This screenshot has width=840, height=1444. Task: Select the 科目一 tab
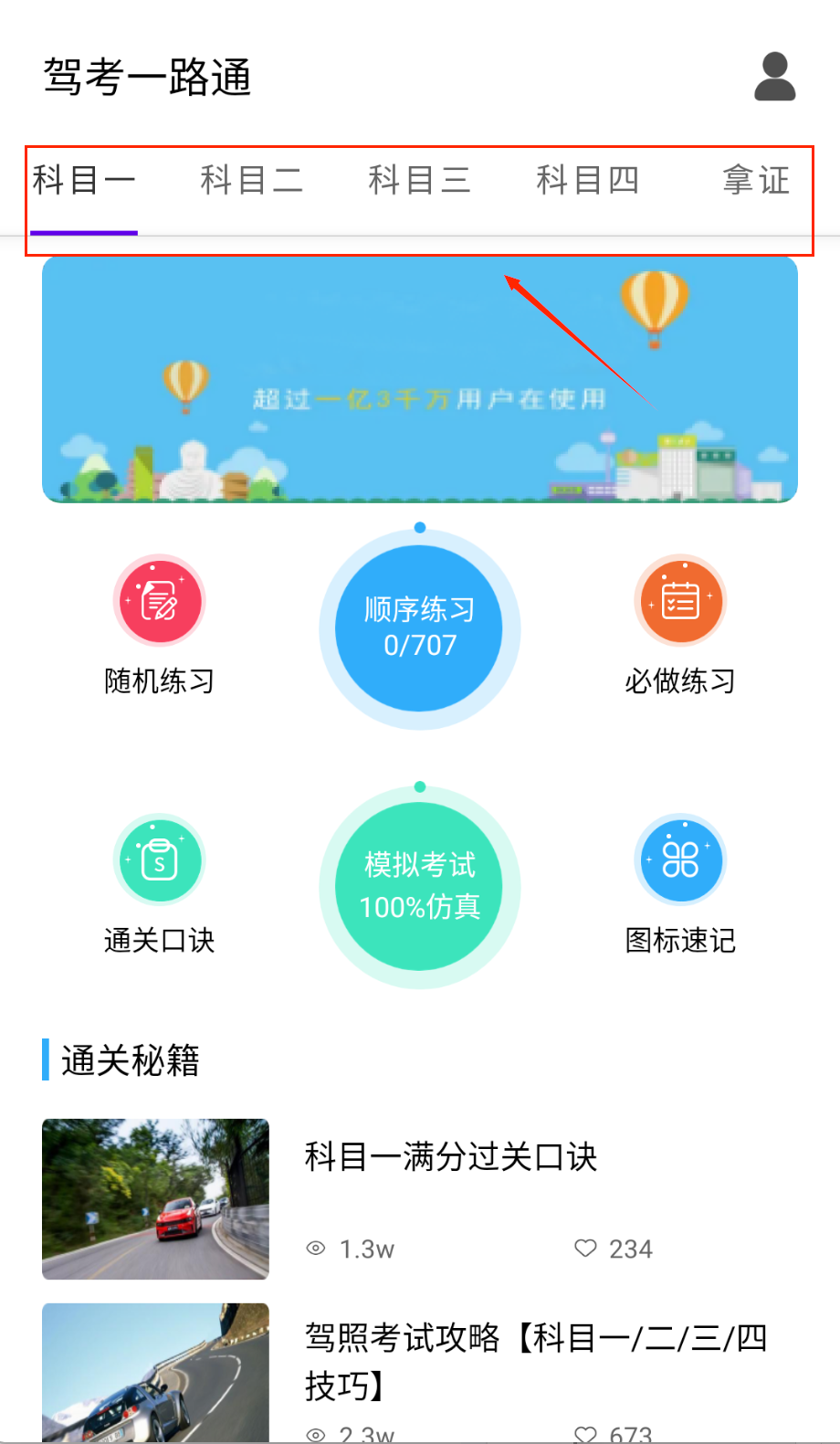(x=84, y=181)
